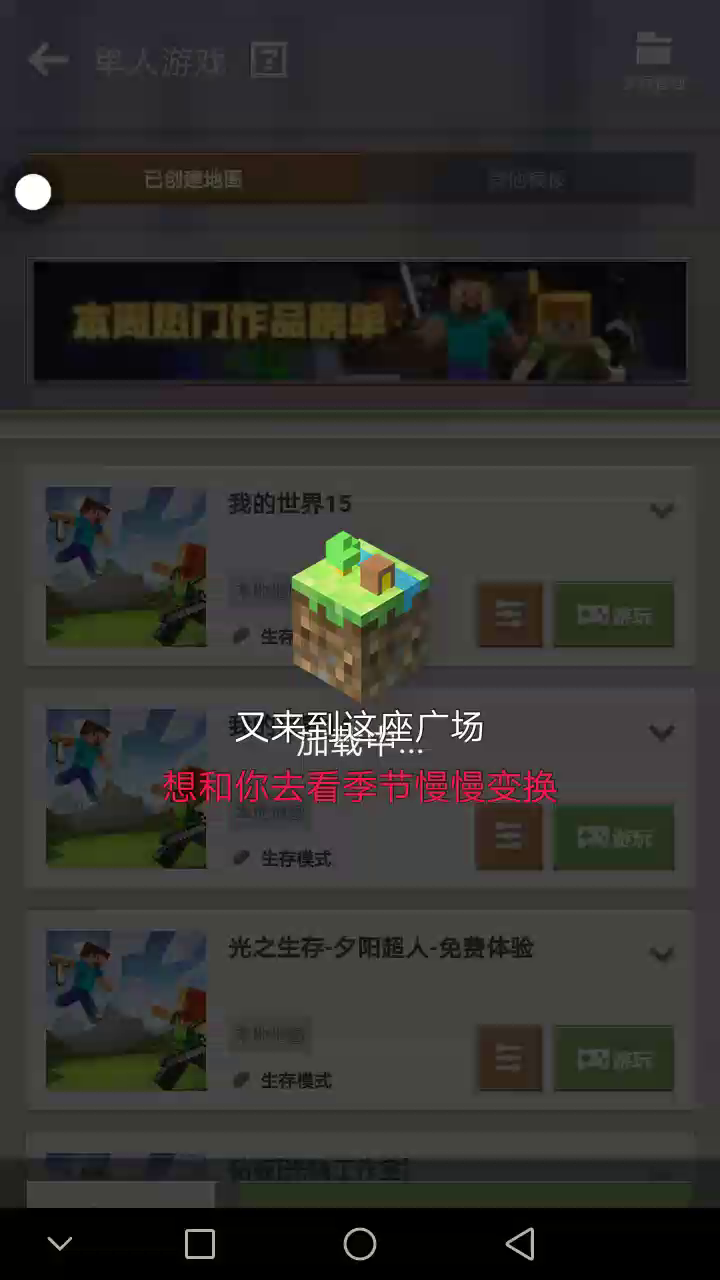
Task: Switch to the second tab beside 已创建地图
Action: pos(527,180)
